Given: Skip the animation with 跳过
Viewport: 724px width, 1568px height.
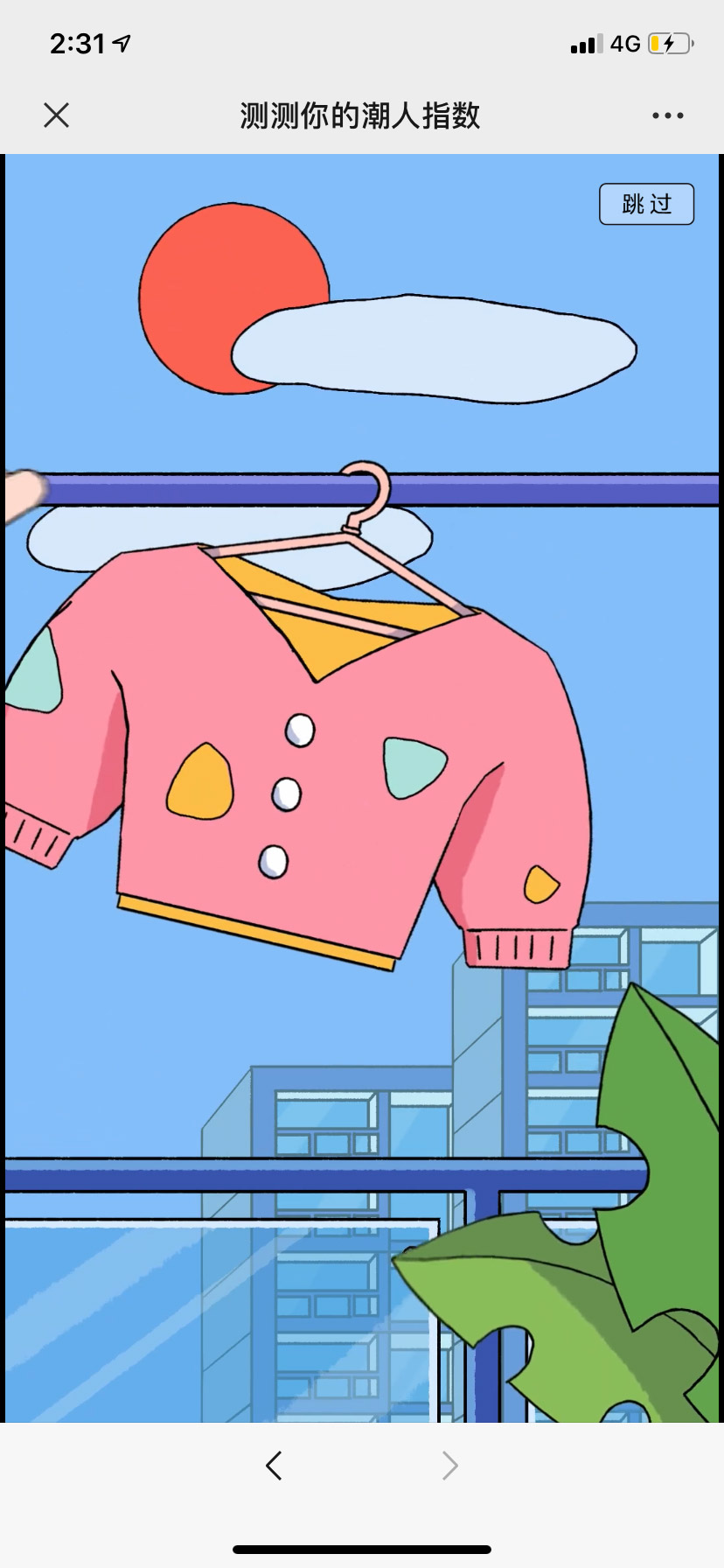Looking at the screenshot, I should [646, 204].
